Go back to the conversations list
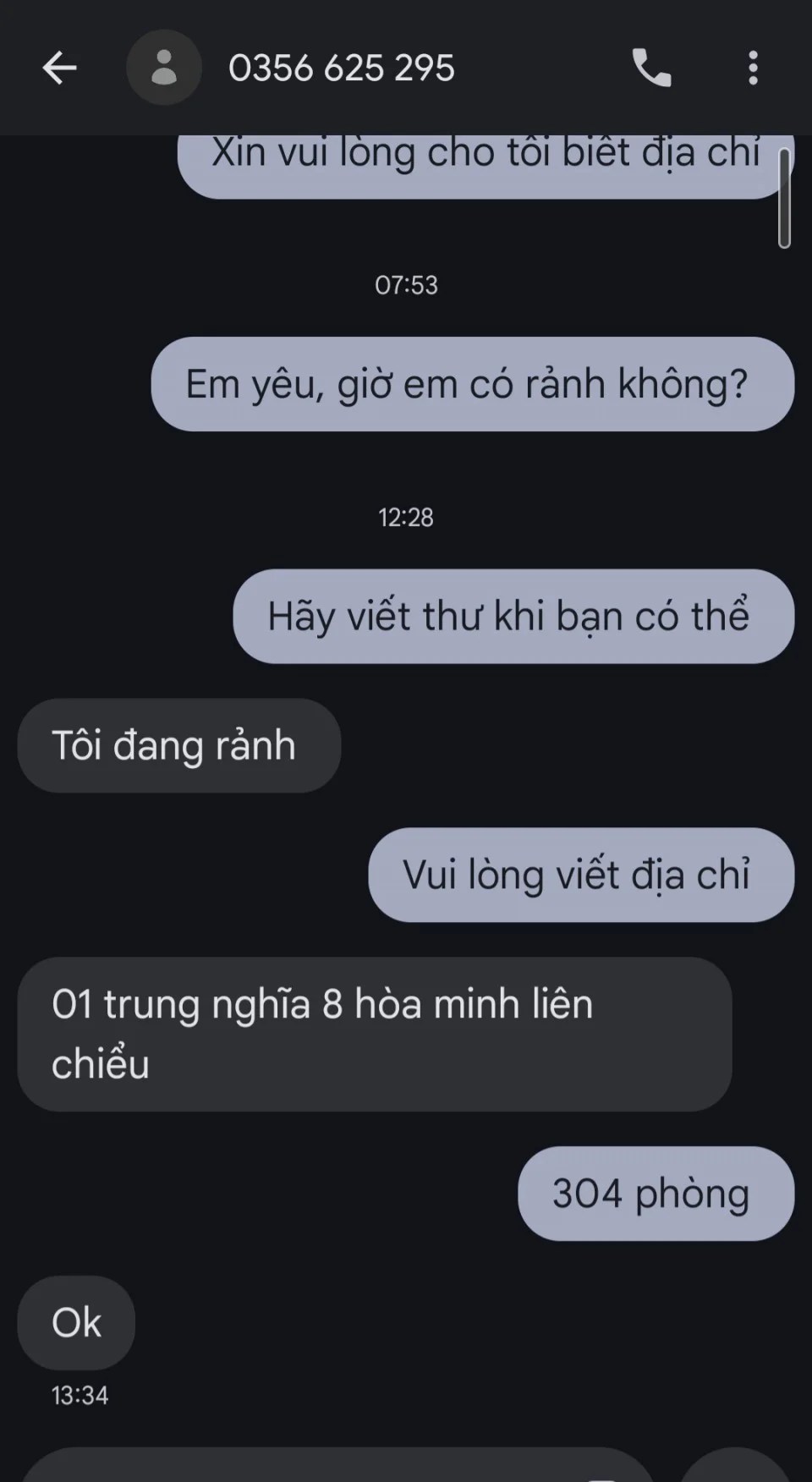Image resolution: width=812 pixels, height=1482 pixels. pyautogui.click(x=59, y=68)
